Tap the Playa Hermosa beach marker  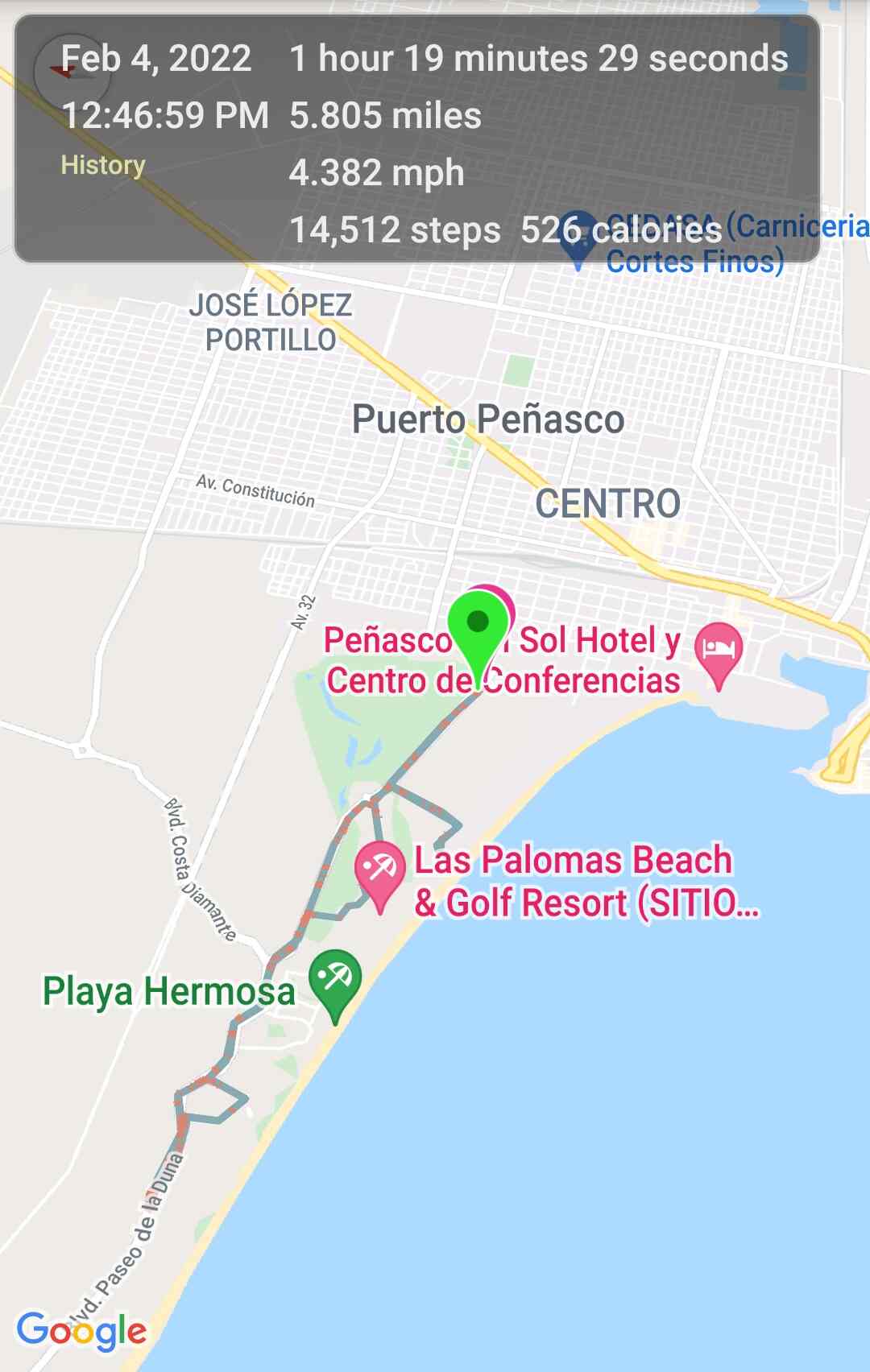[x=335, y=981]
